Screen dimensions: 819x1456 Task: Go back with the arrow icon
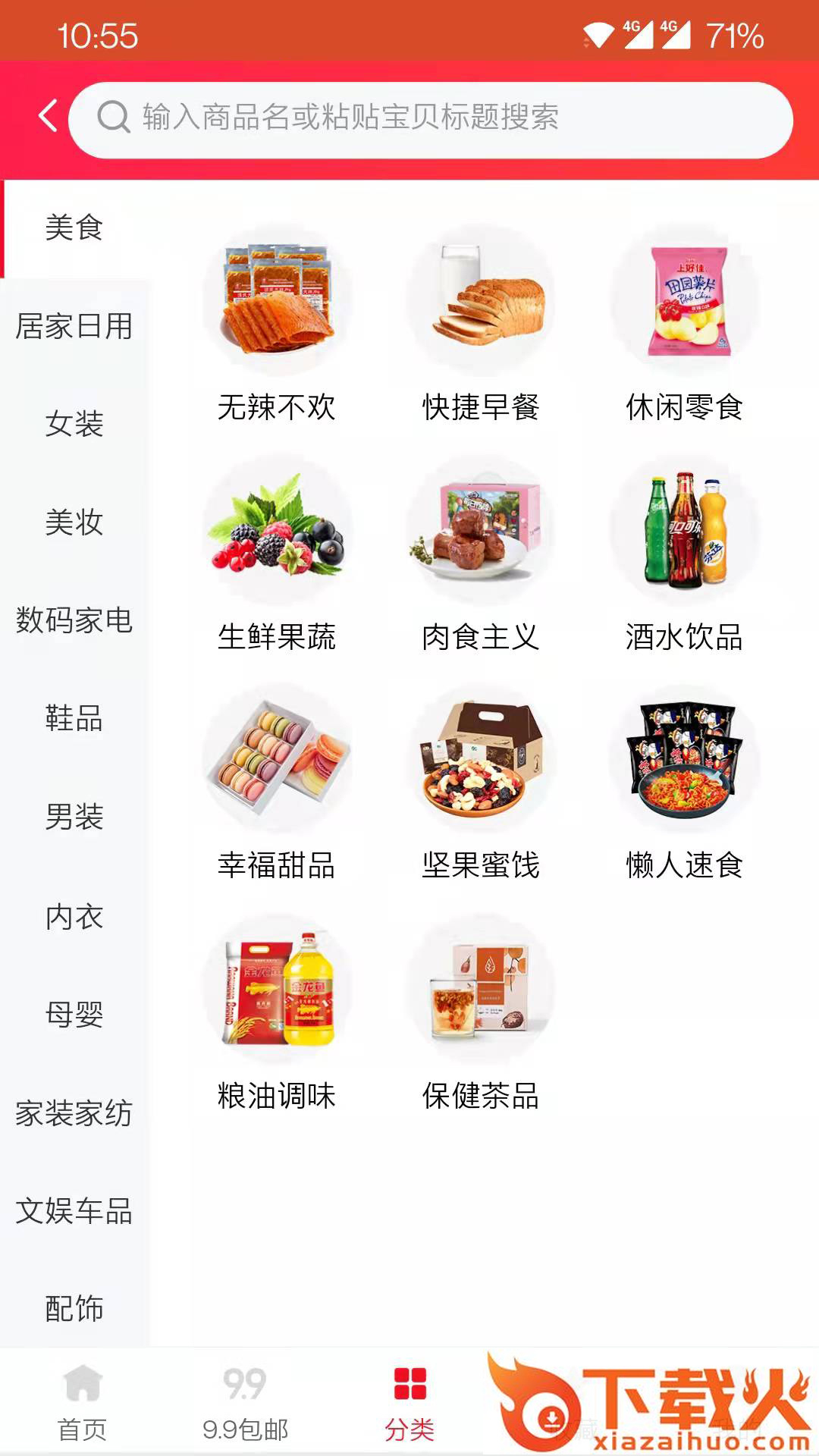tap(49, 117)
